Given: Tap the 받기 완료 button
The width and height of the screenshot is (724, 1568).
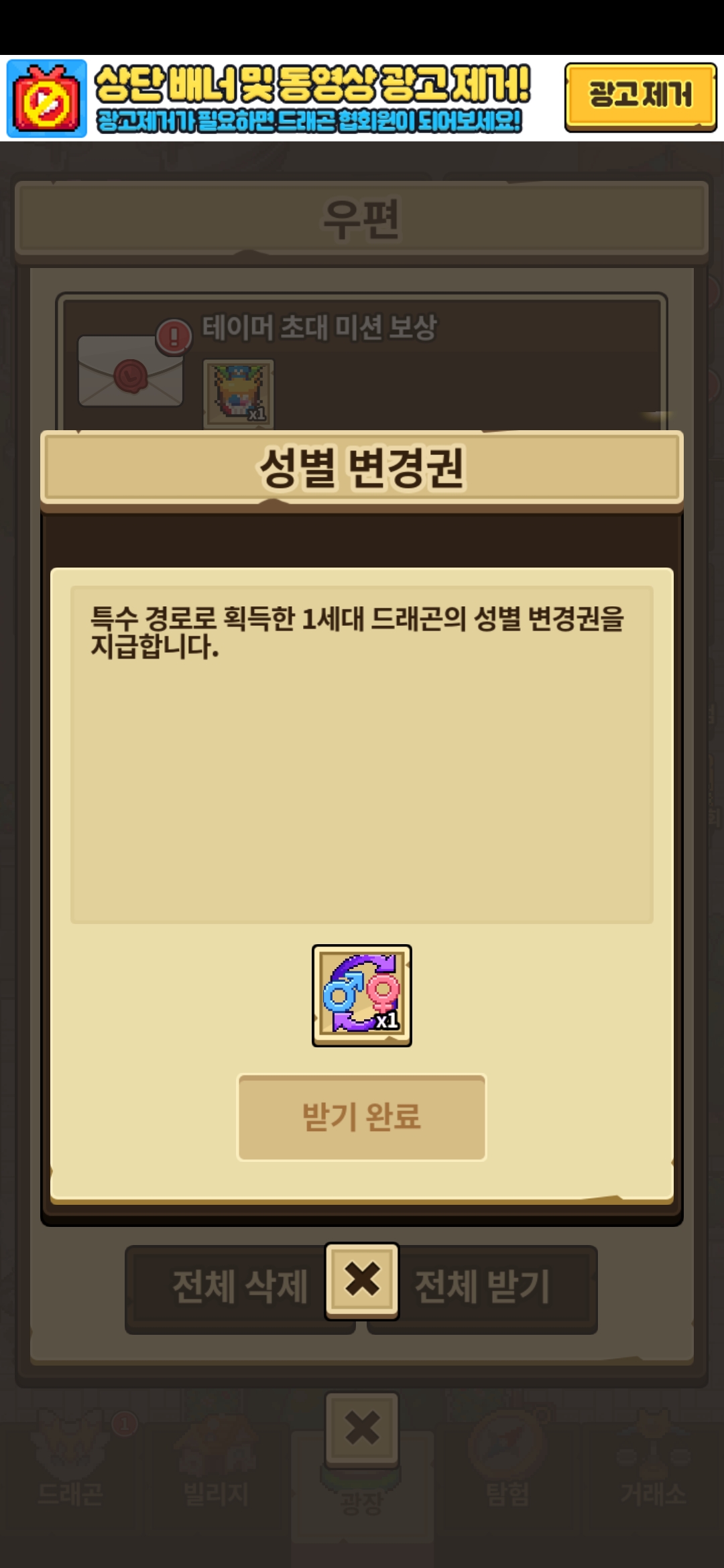Looking at the screenshot, I should coord(362,1117).
